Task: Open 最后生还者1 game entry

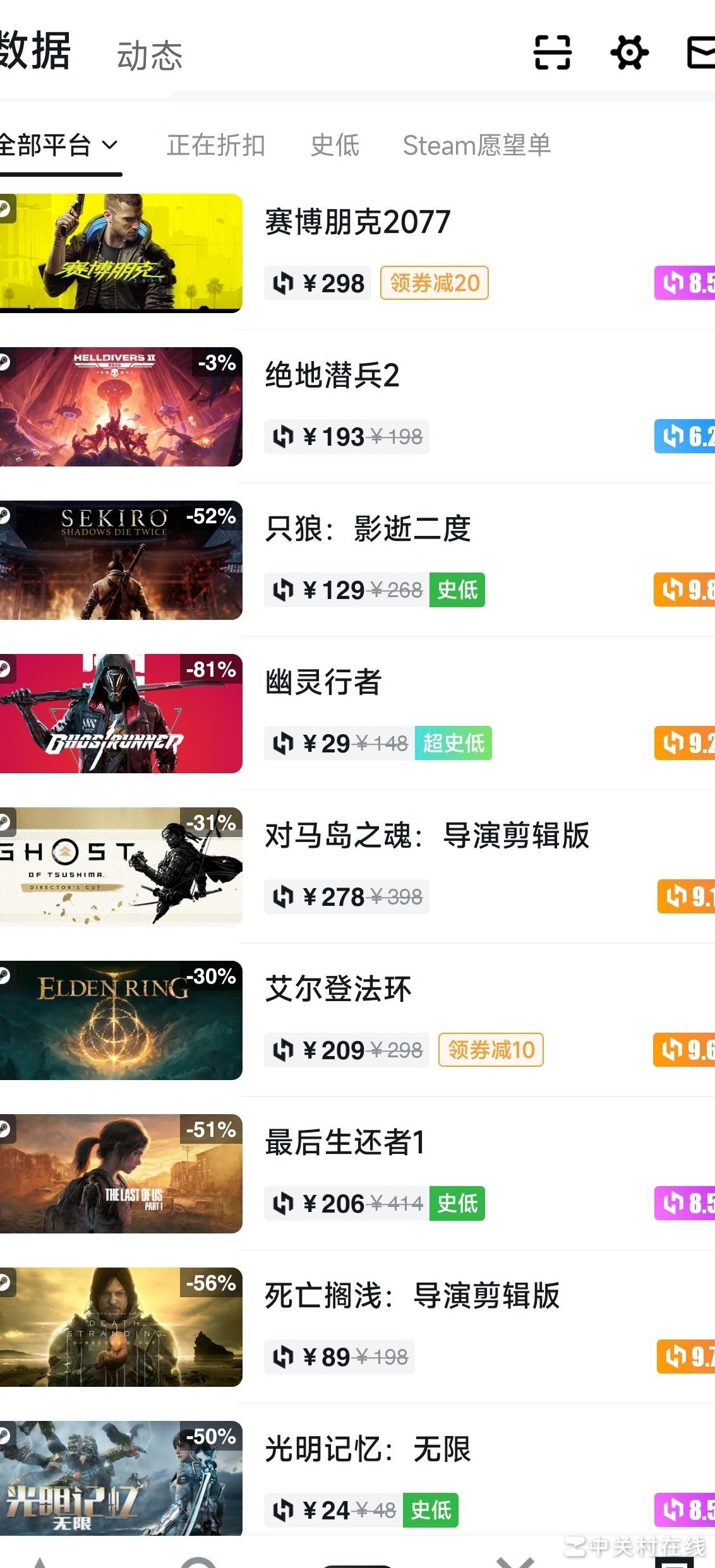Action: tap(345, 1143)
